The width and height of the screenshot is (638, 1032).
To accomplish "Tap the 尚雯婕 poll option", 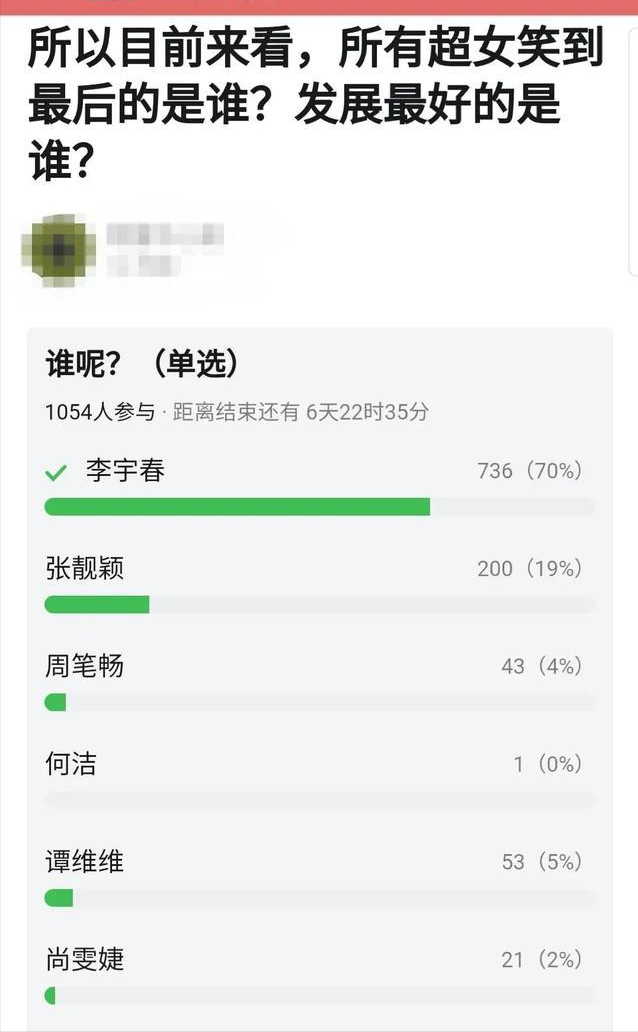I will click(319, 974).
